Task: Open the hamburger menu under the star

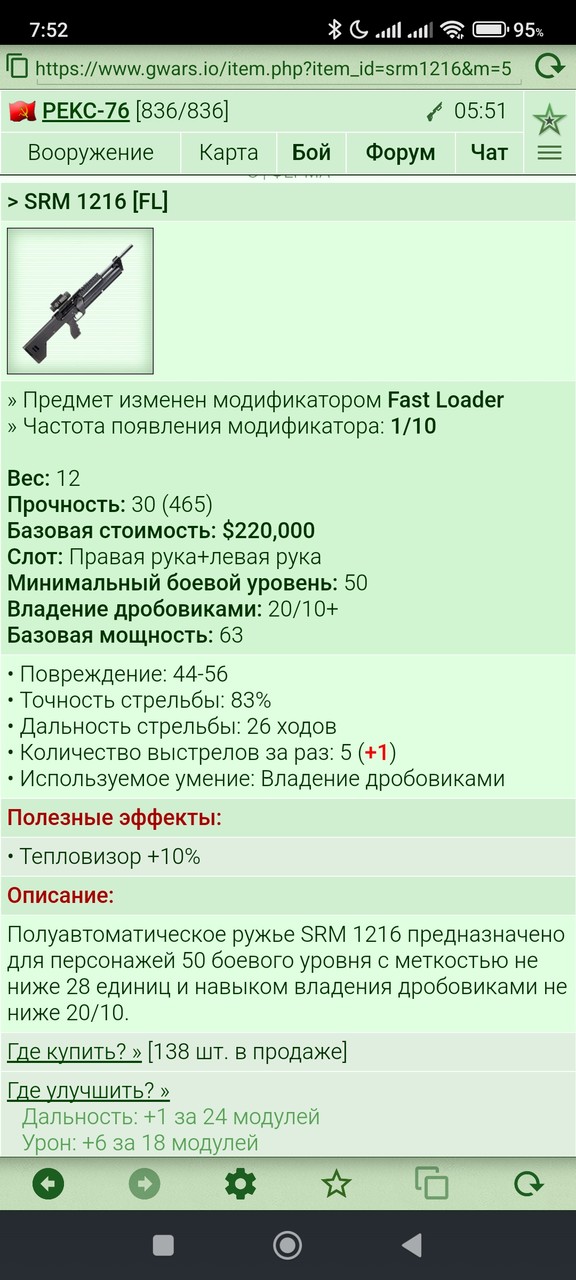Action: click(549, 153)
